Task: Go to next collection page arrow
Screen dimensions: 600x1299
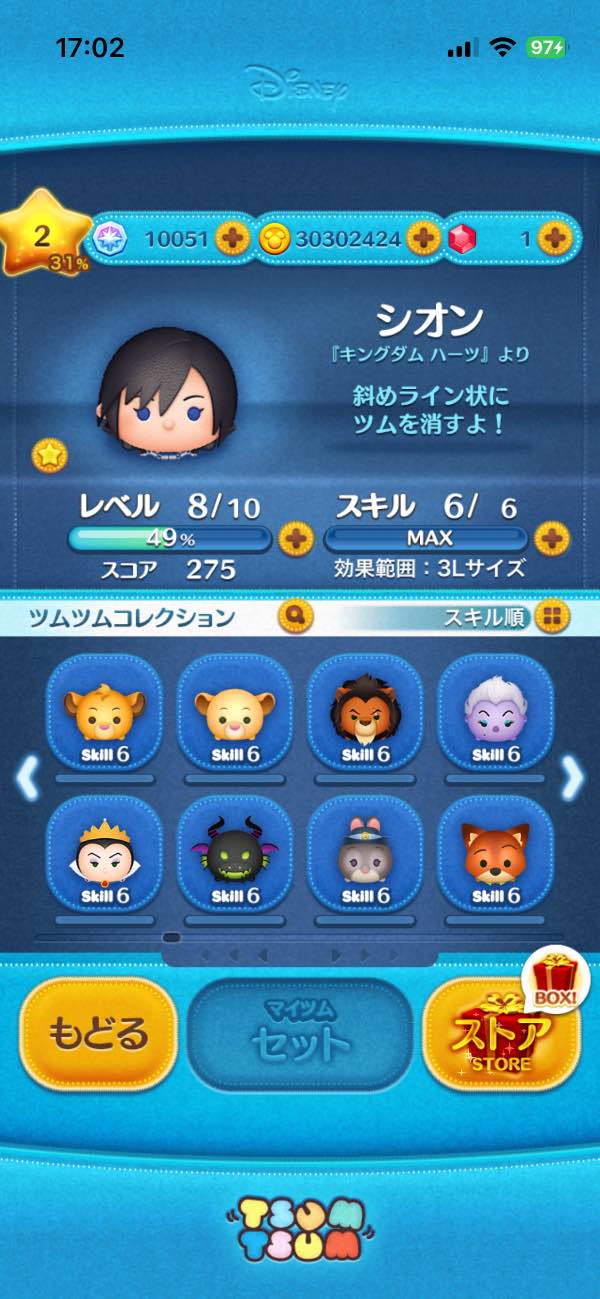Action: click(x=572, y=778)
